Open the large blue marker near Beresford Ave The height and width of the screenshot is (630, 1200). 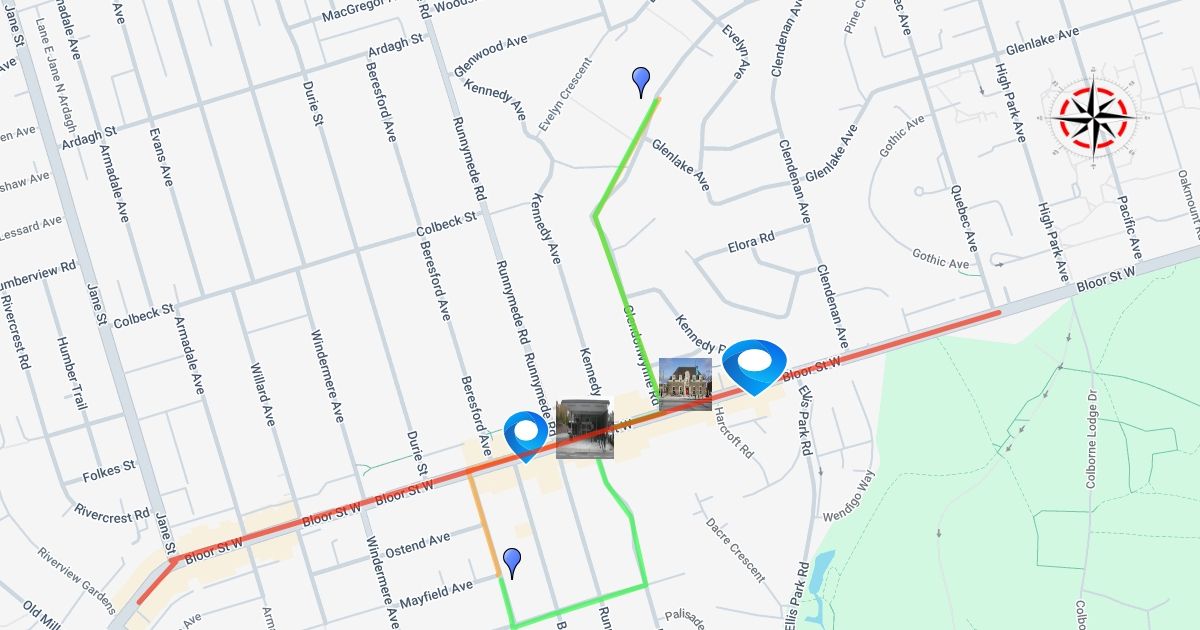pyautogui.click(x=524, y=435)
